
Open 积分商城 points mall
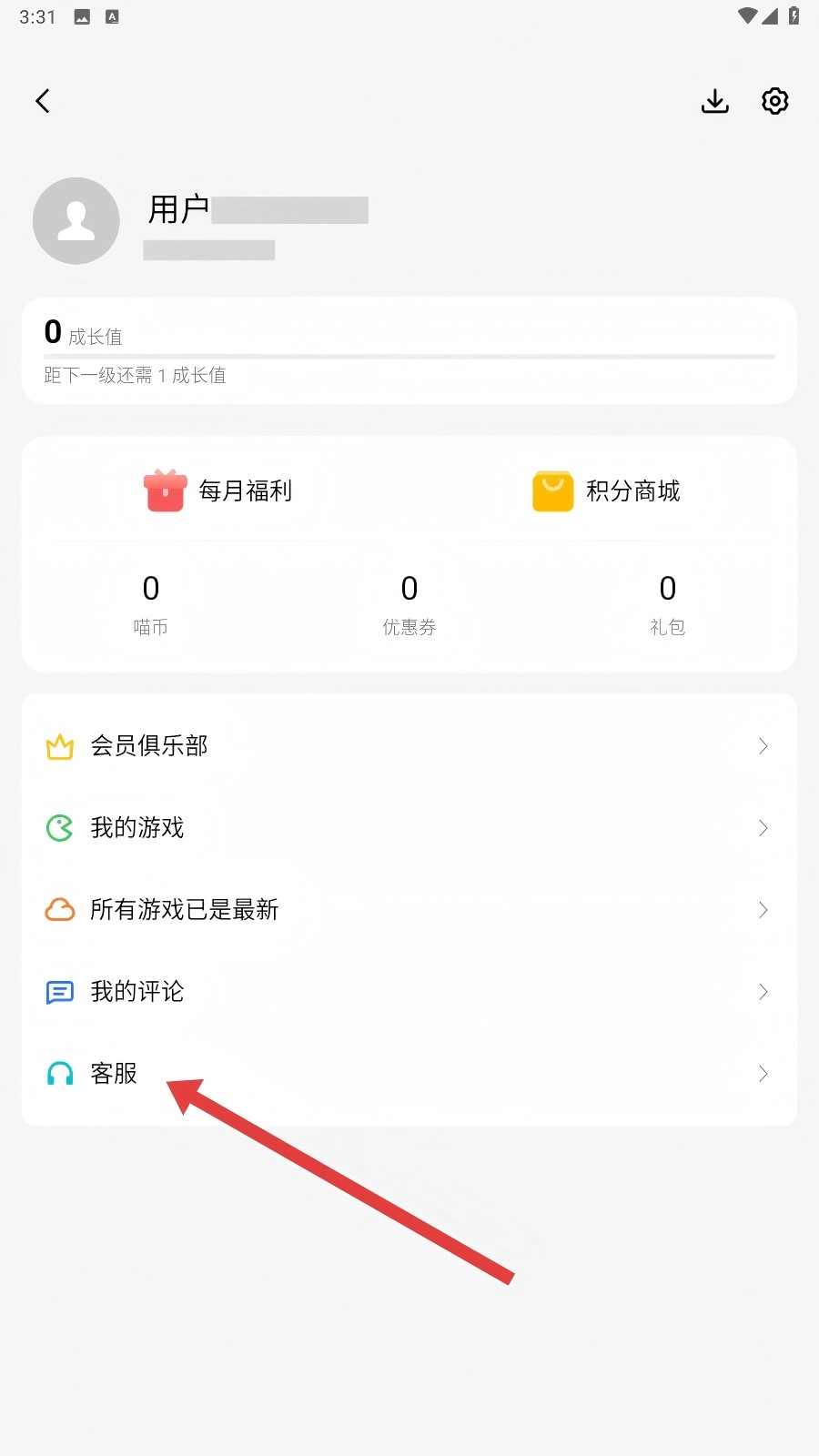pos(606,491)
